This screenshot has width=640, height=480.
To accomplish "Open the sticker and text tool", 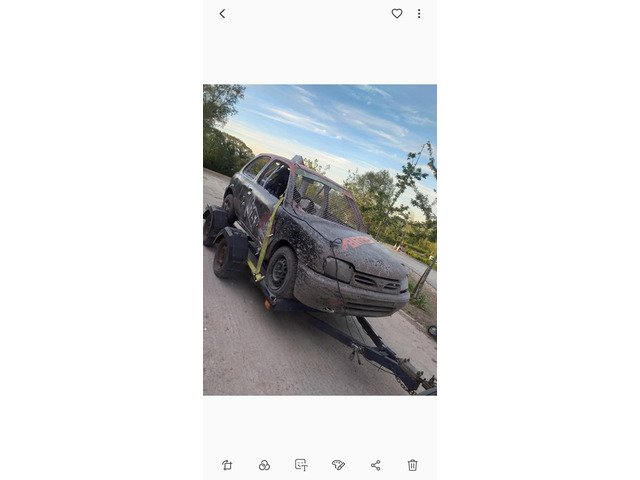I will 301,465.
